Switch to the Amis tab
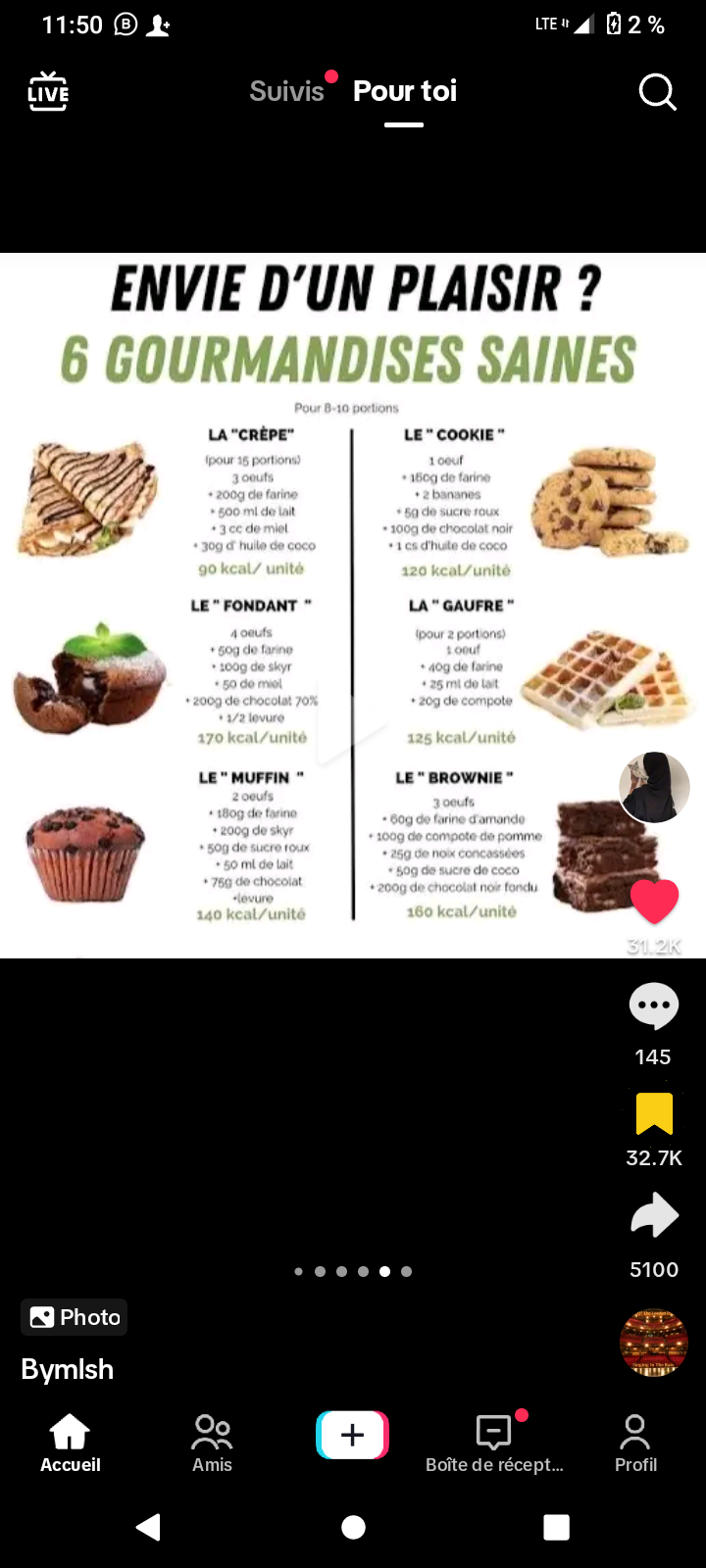 click(x=212, y=1444)
